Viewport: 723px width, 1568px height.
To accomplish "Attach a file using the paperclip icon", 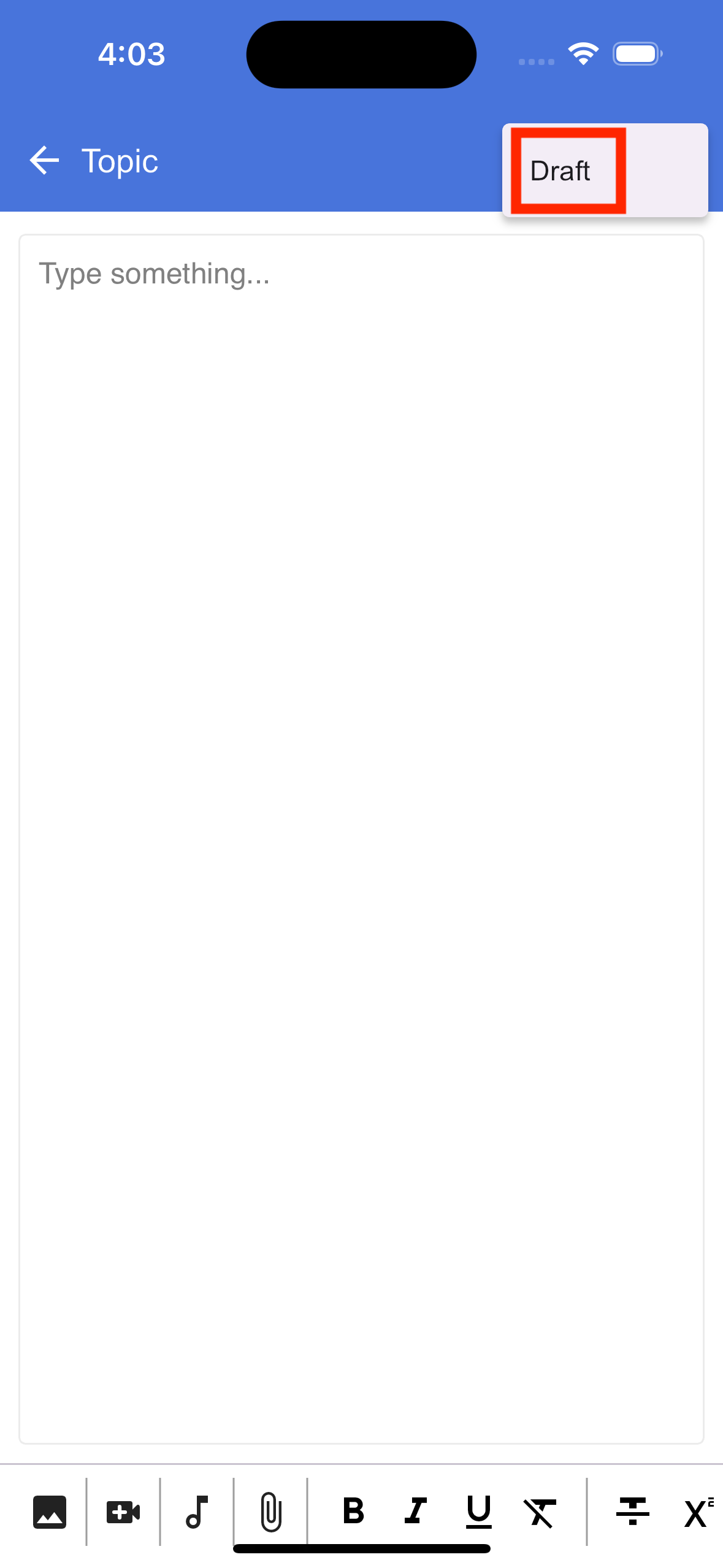I will (x=270, y=1512).
